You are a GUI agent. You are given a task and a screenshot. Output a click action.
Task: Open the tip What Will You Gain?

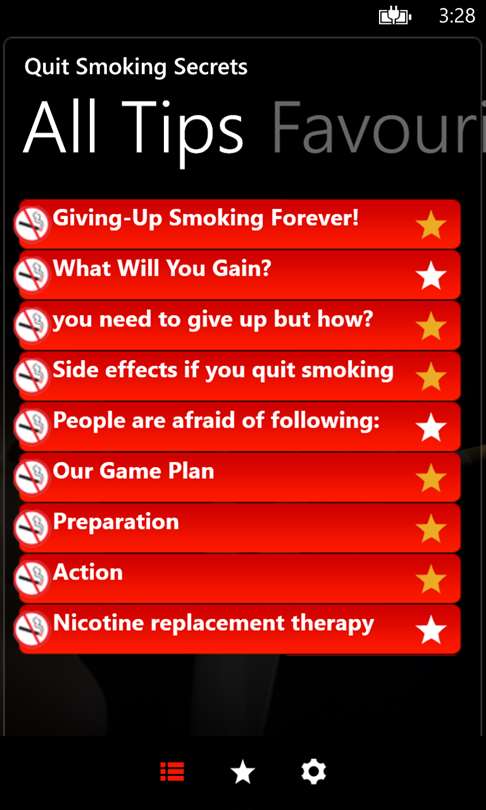click(x=240, y=275)
